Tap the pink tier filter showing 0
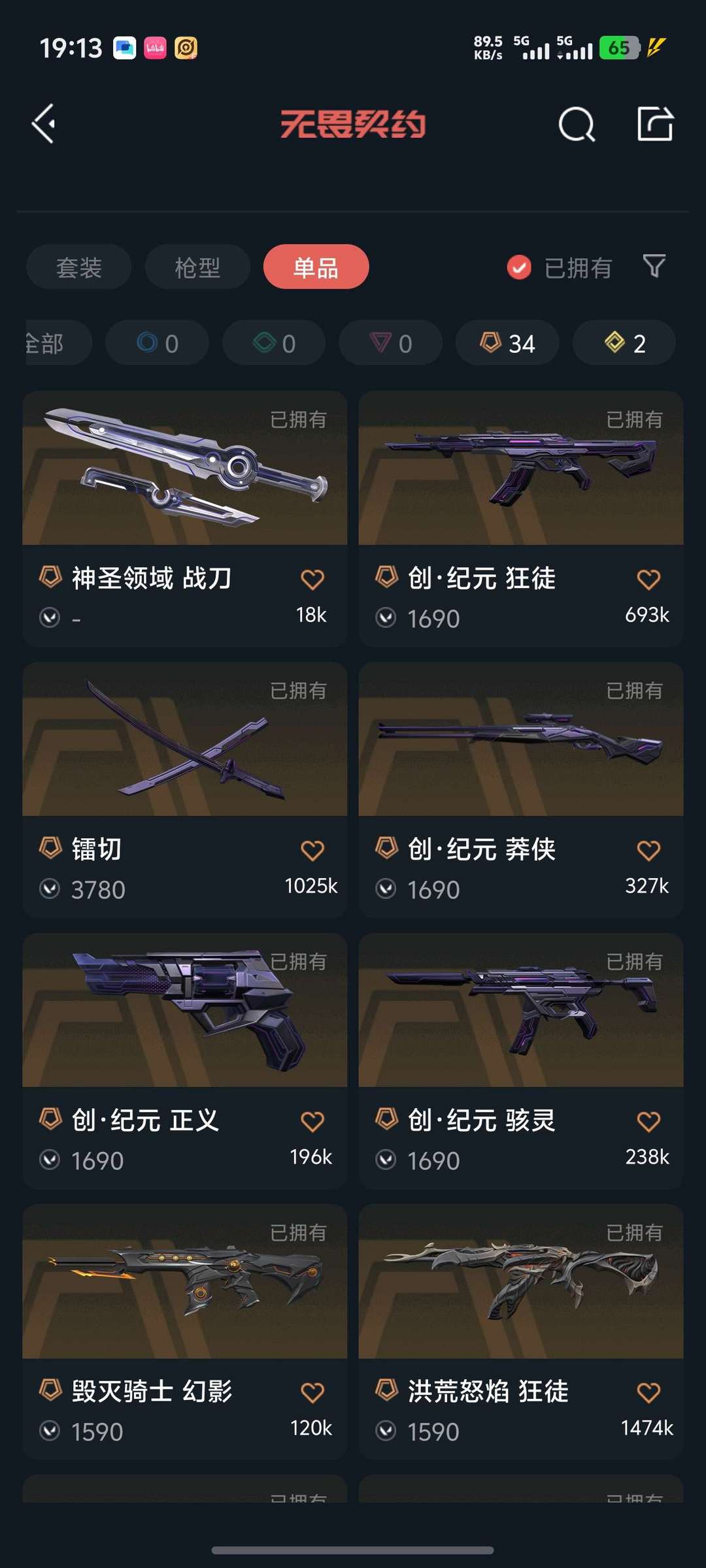Image resolution: width=706 pixels, height=1568 pixels. 390,342
